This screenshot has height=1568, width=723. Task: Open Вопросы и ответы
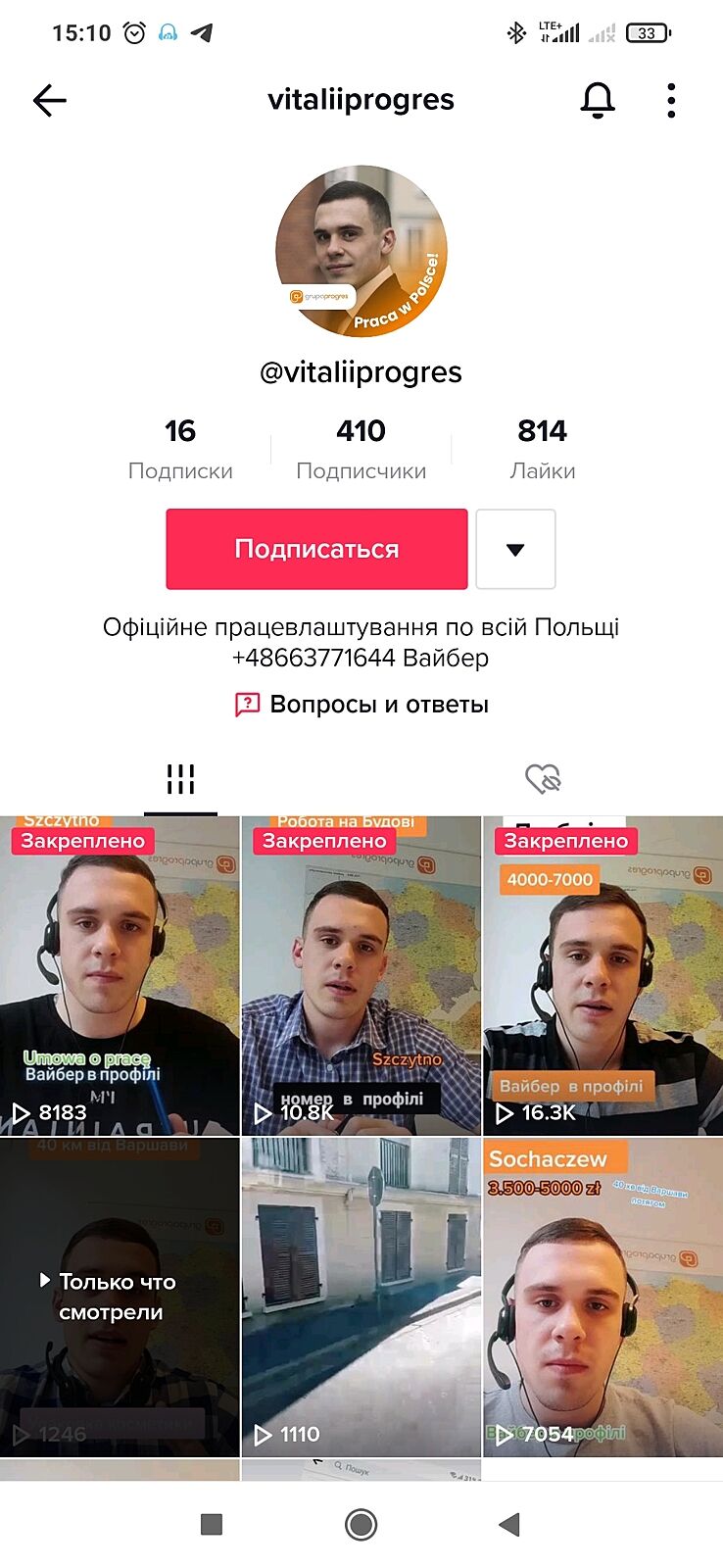361,705
